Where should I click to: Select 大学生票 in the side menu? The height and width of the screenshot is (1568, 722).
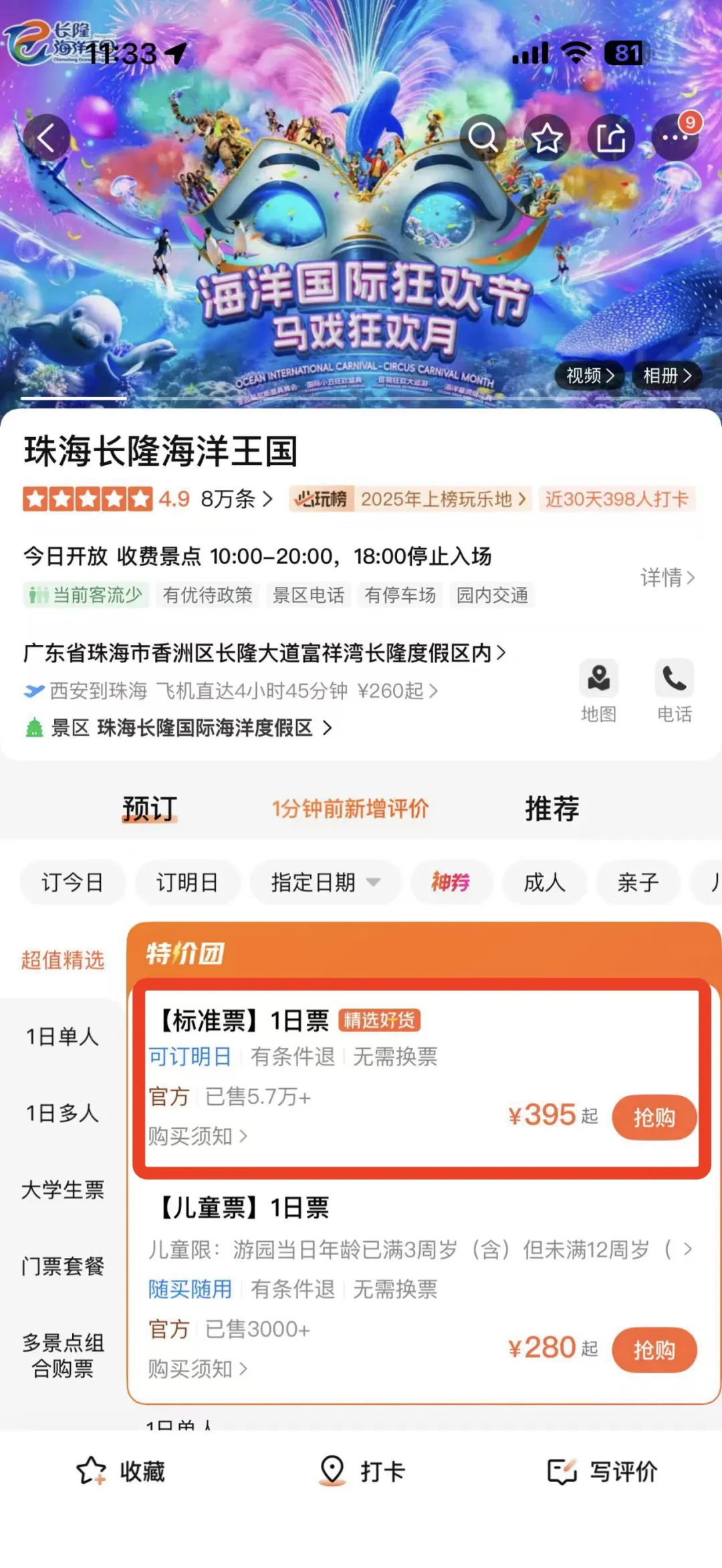point(63,1190)
